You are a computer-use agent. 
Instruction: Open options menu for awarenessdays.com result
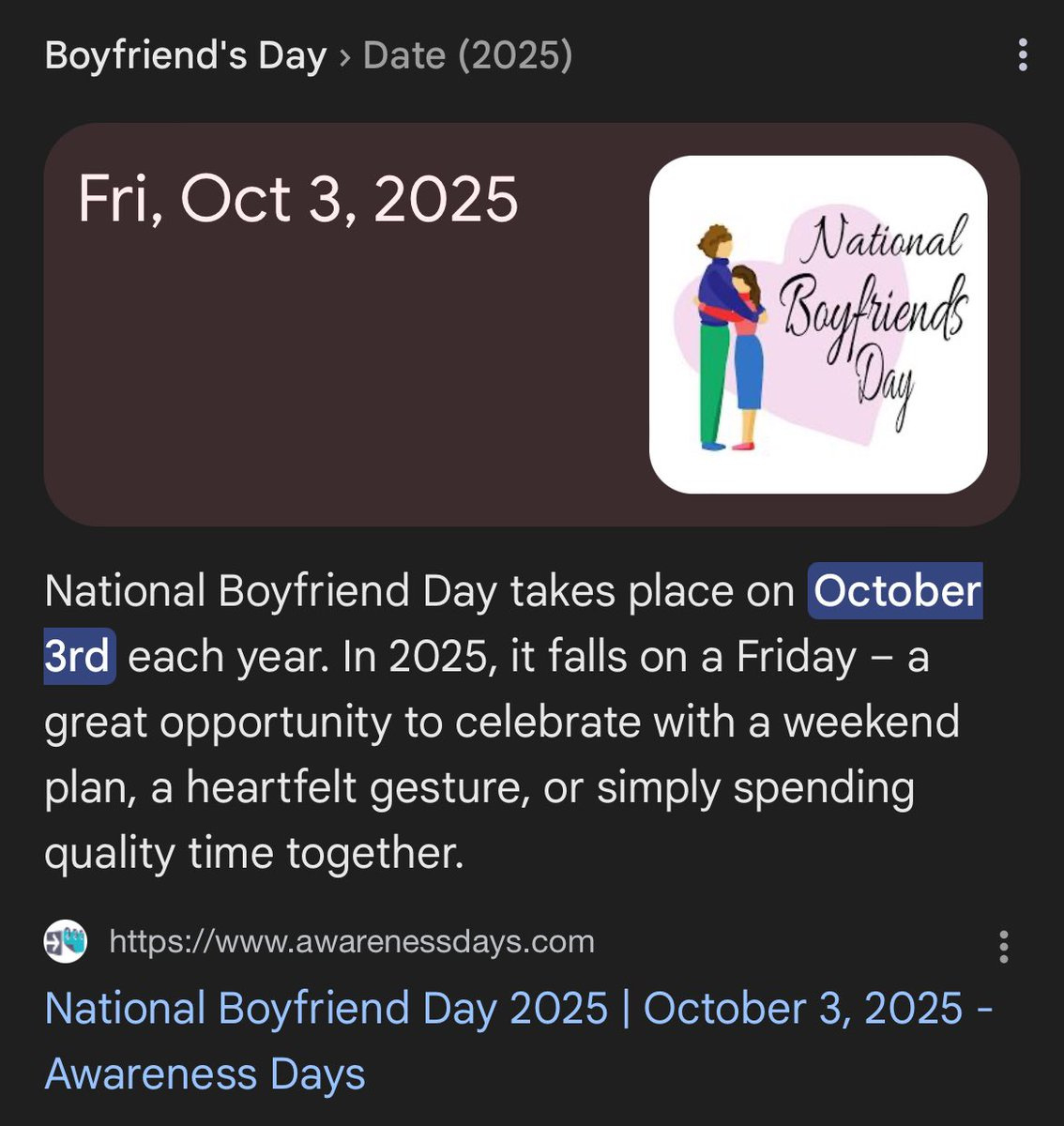(x=1003, y=947)
